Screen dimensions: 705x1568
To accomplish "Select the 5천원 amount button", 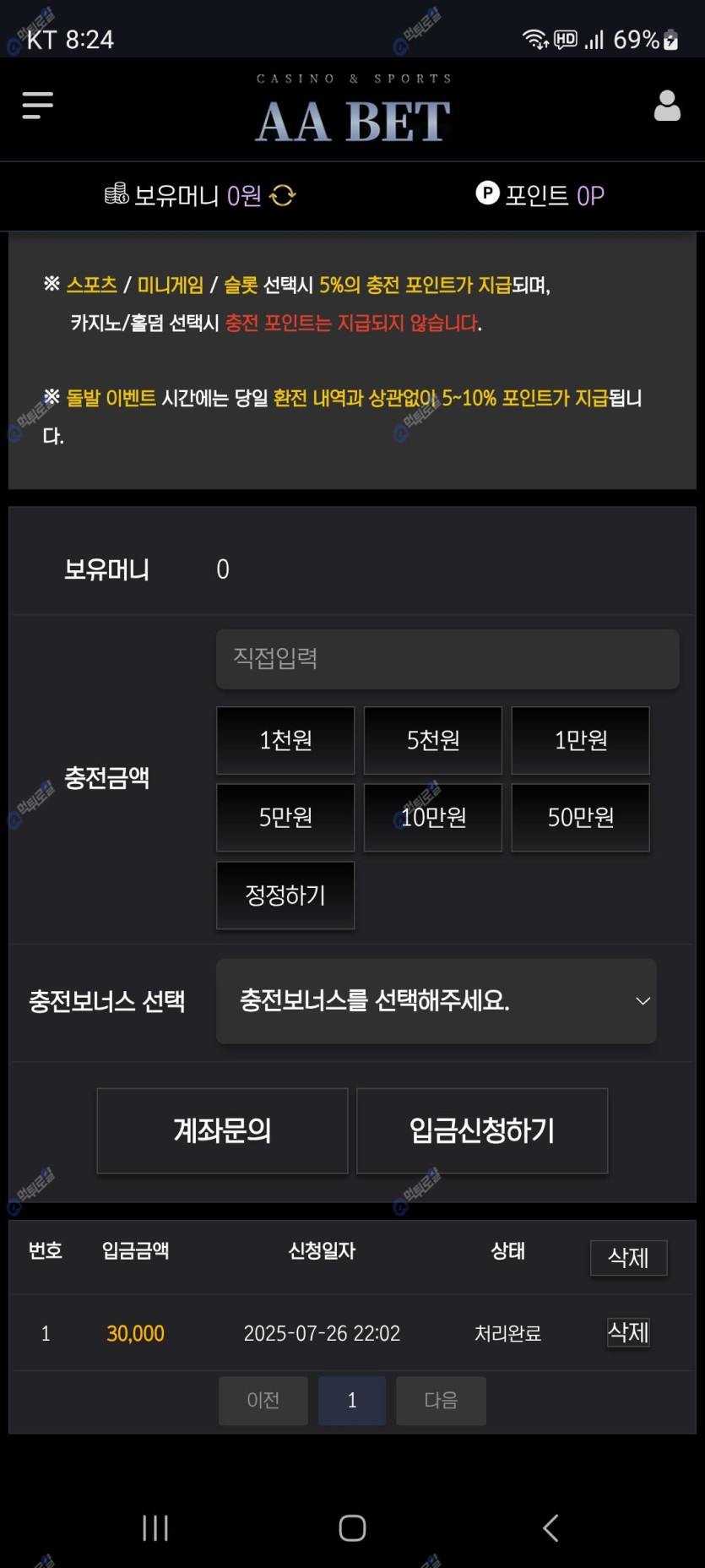I will tap(432, 740).
